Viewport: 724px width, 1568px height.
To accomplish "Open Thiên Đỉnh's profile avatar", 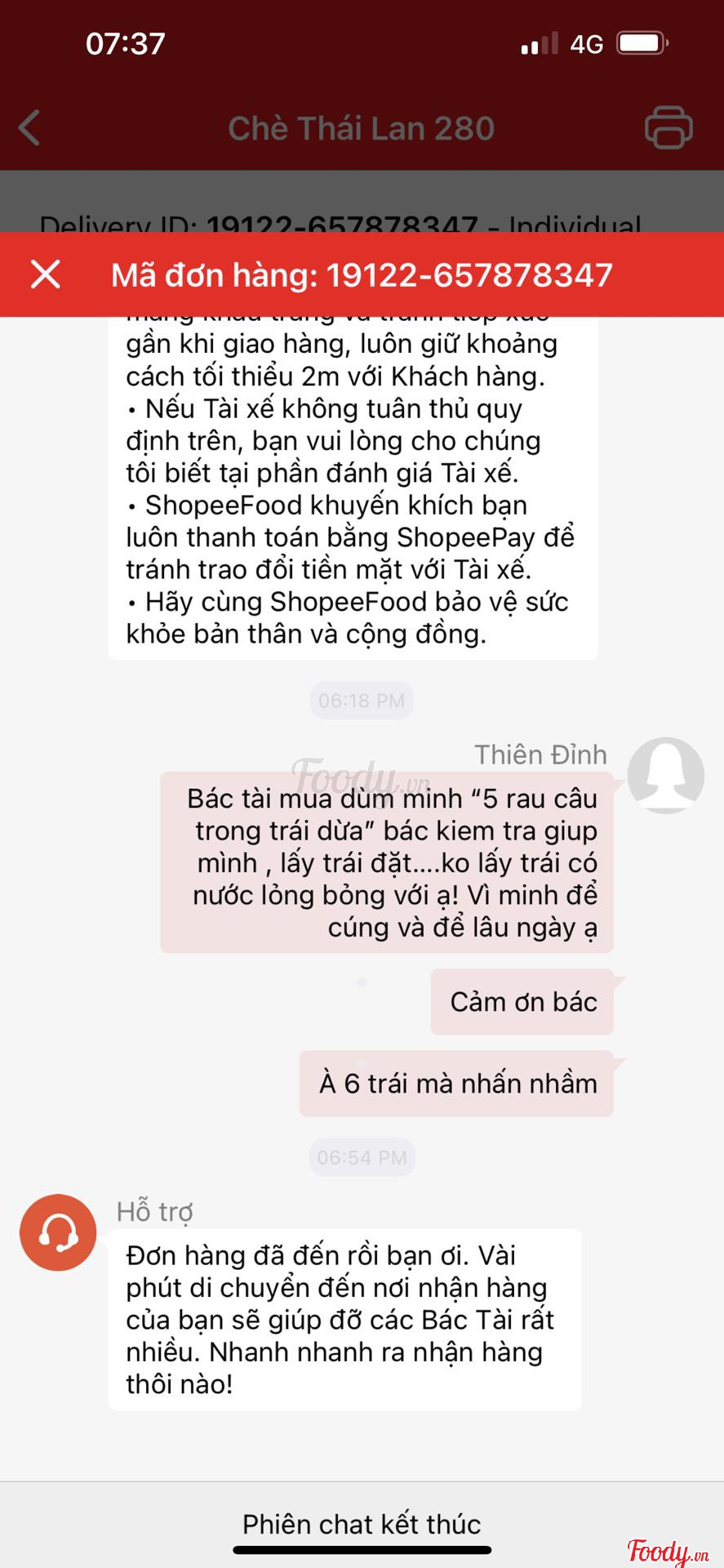I will [665, 774].
